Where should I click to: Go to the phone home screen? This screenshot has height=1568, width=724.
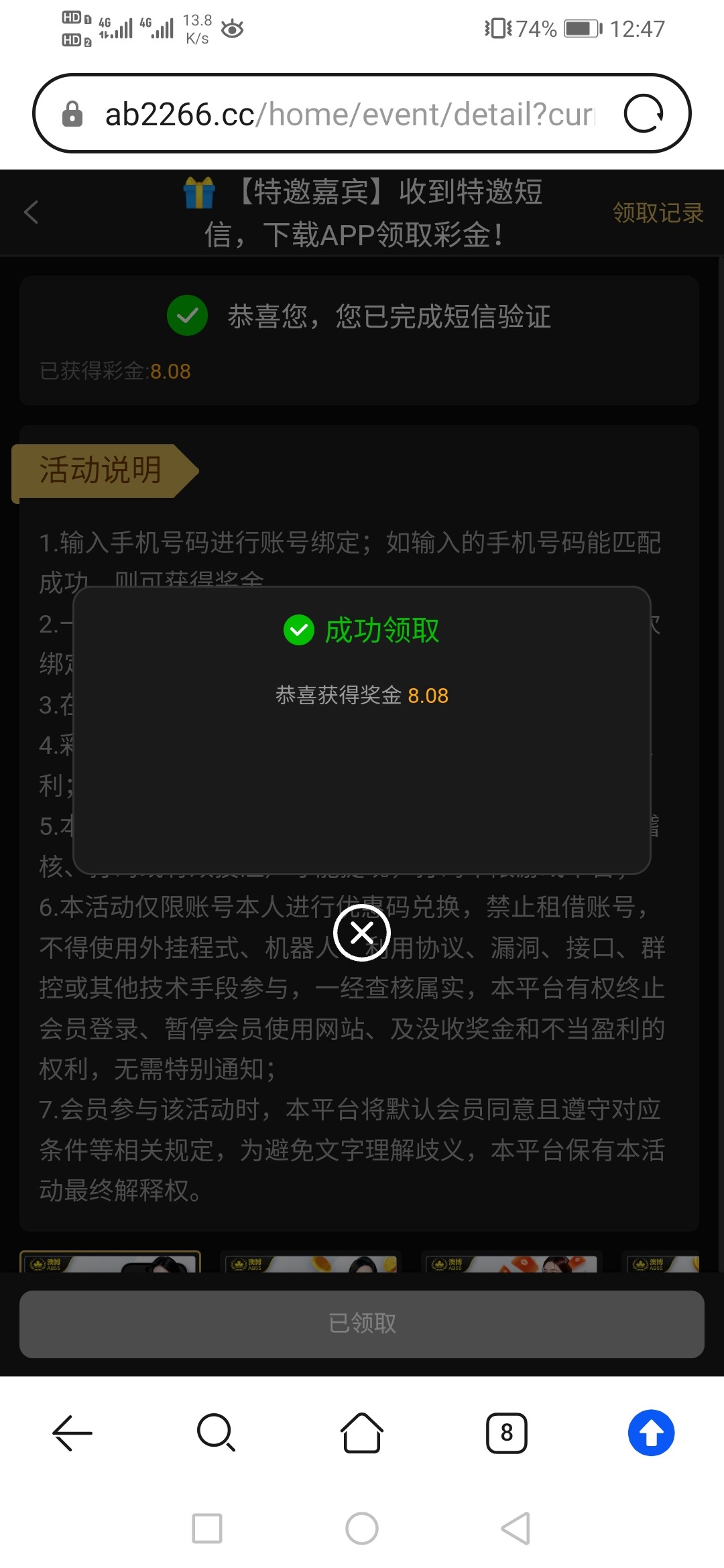pyautogui.click(x=362, y=1528)
